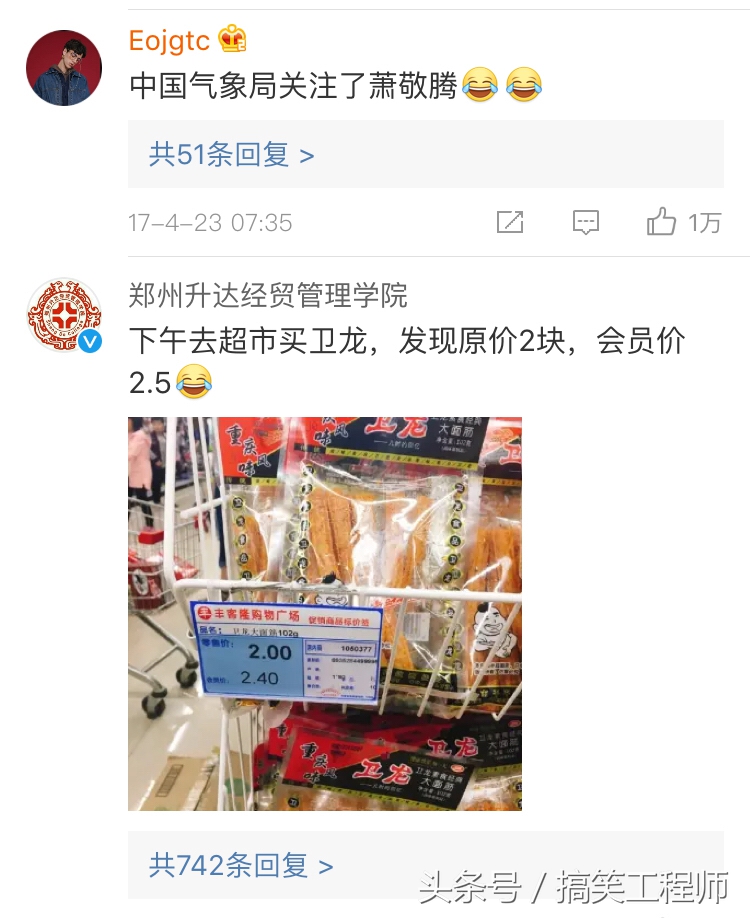Tap Eojgtc's profile avatar photo
The width and height of the screenshot is (750, 918).
(65, 67)
